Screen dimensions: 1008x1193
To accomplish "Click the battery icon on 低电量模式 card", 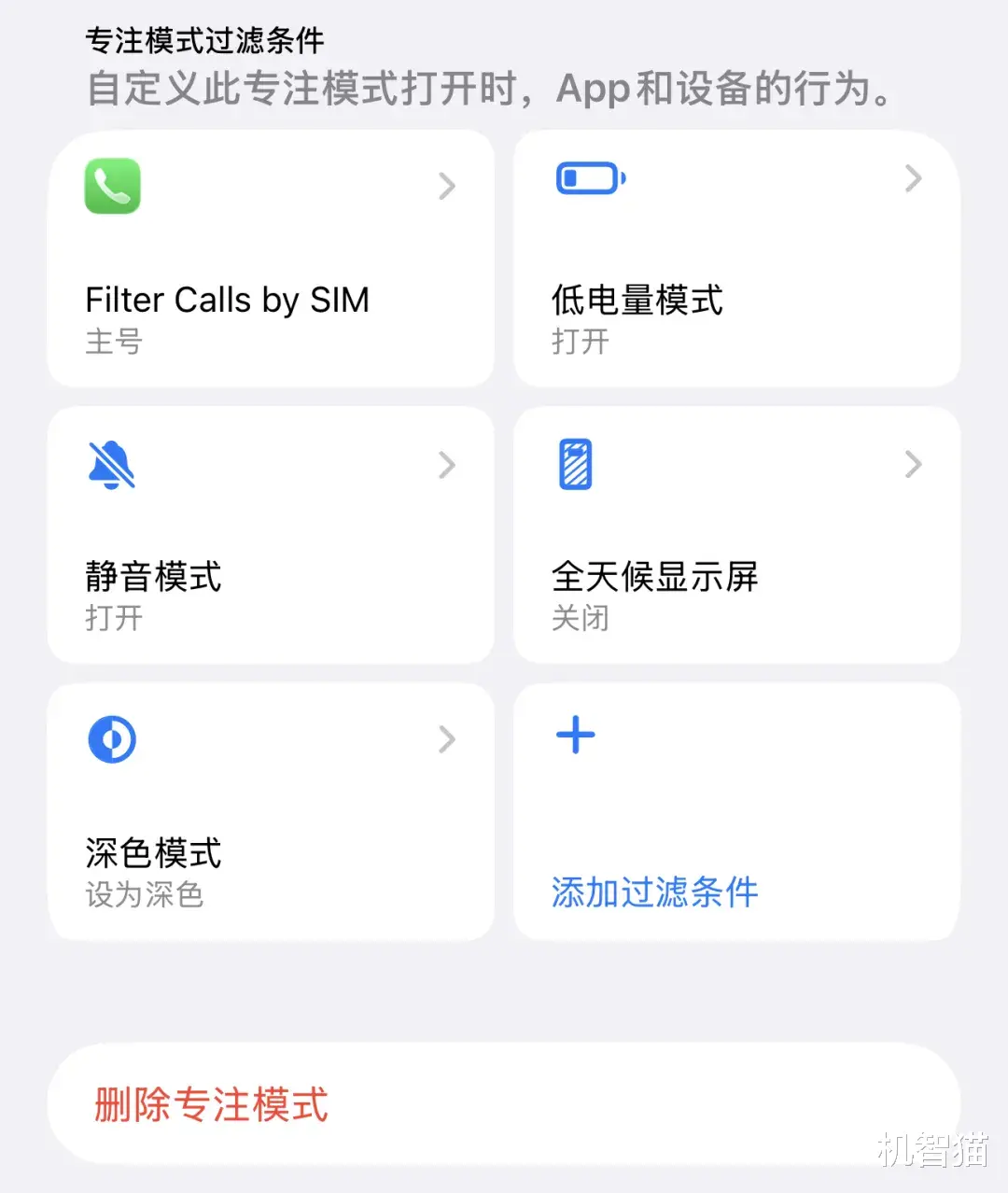I will pos(589,177).
